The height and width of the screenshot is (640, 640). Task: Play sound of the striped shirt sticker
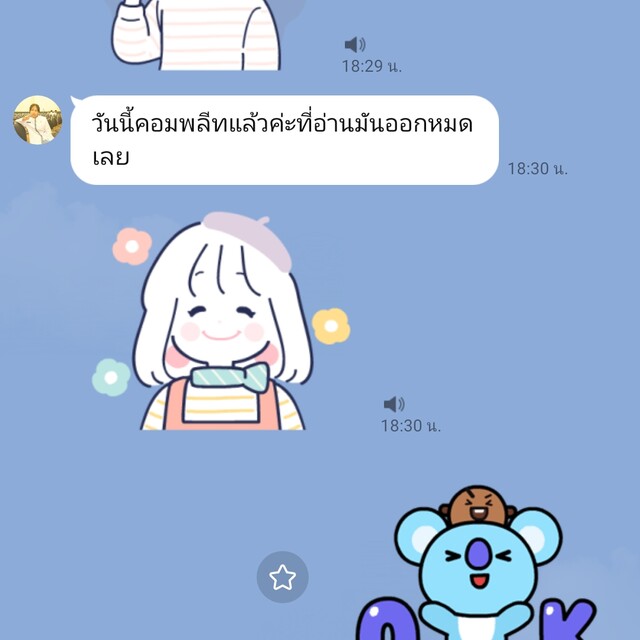click(x=355, y=44)
